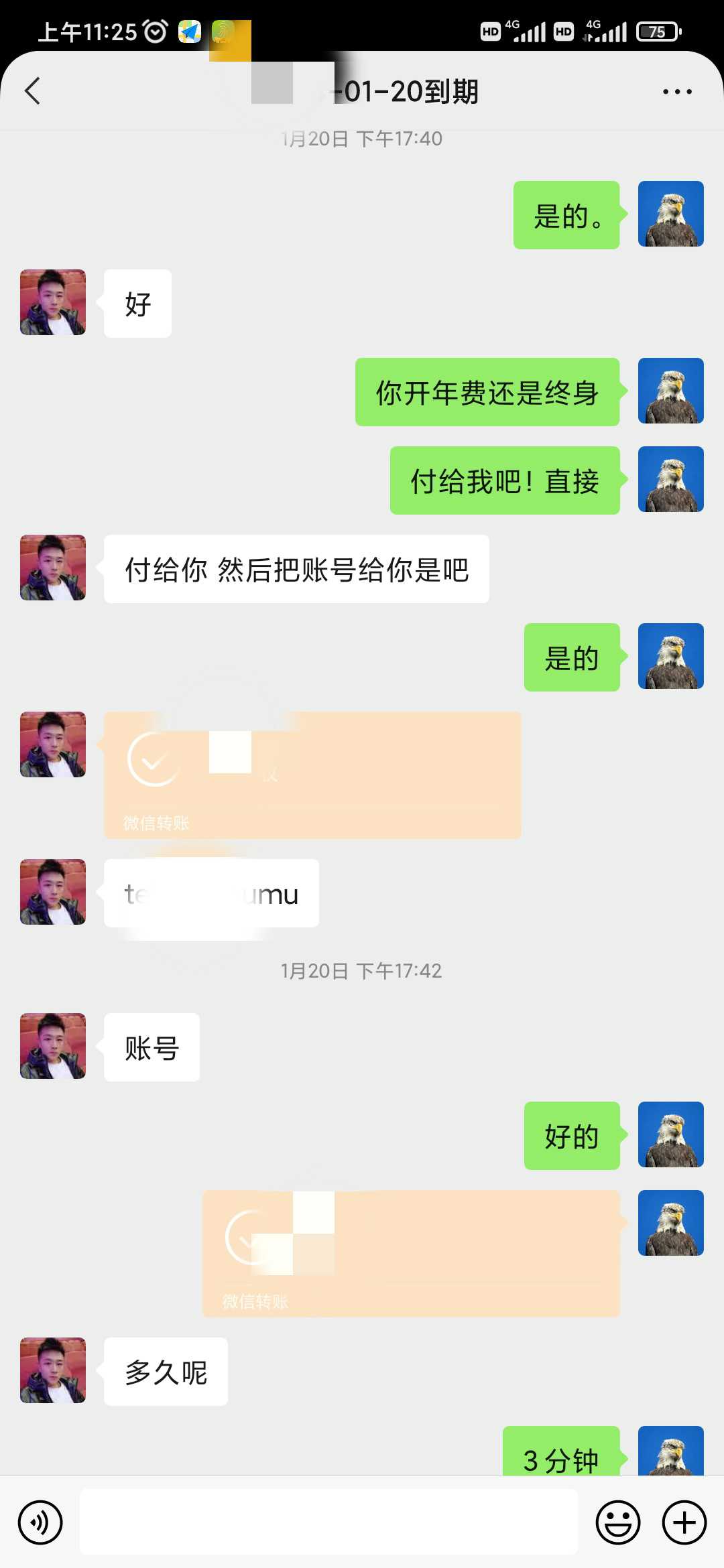Screen dimensions: 724x1568
Task: Focus the message text field
Action: pyautogui.click(x=328, y=1522)
